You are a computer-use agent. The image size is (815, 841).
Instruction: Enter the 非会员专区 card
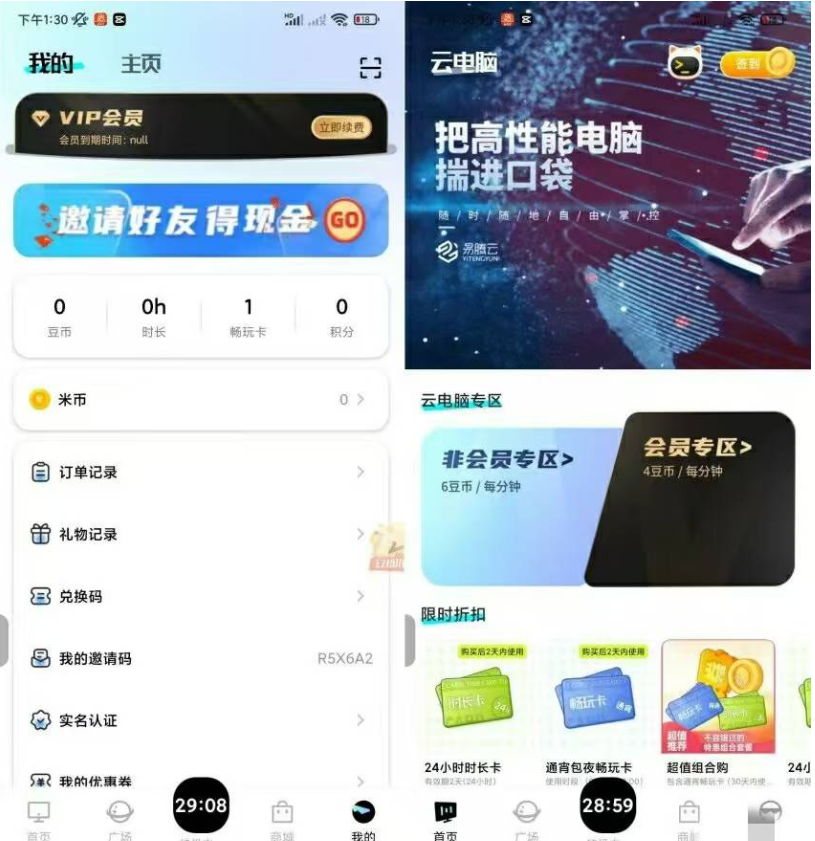point(508,500)
